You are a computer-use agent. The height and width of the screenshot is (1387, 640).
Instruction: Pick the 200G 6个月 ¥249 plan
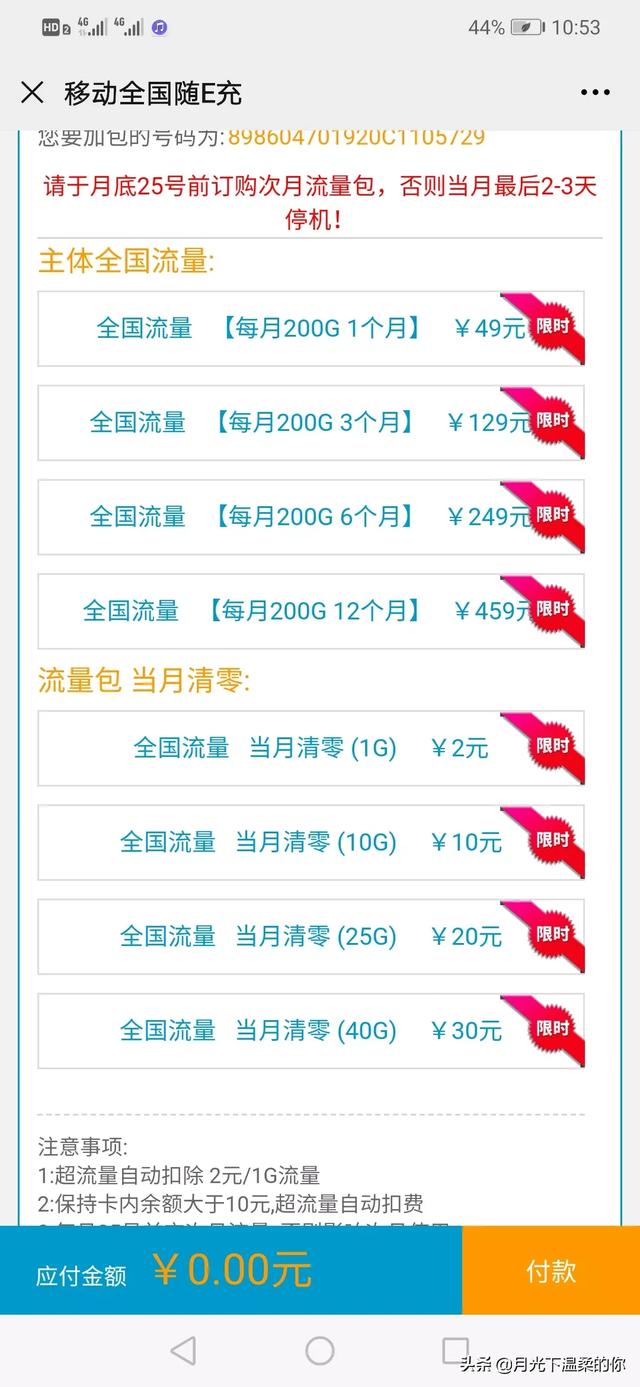pos(311,517)
